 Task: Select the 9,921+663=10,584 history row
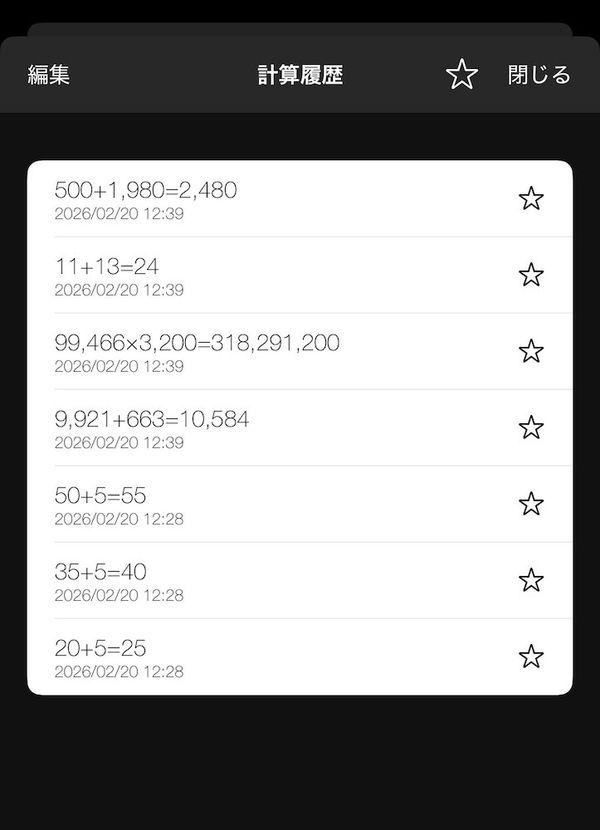pyautogui.click(x=300, y=428)
